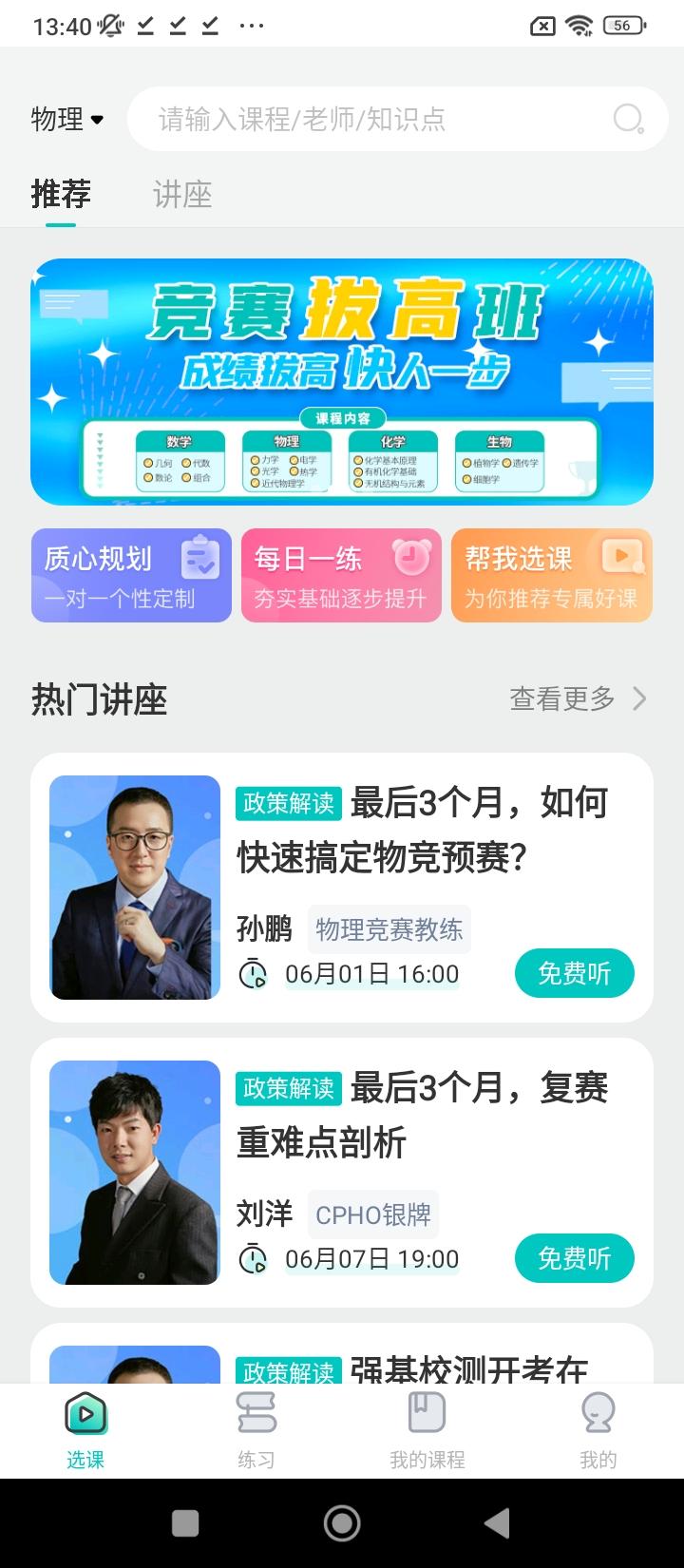Open the 竞赛拔高班 promotional banner

pyautogui.click(x=342, y=380)
